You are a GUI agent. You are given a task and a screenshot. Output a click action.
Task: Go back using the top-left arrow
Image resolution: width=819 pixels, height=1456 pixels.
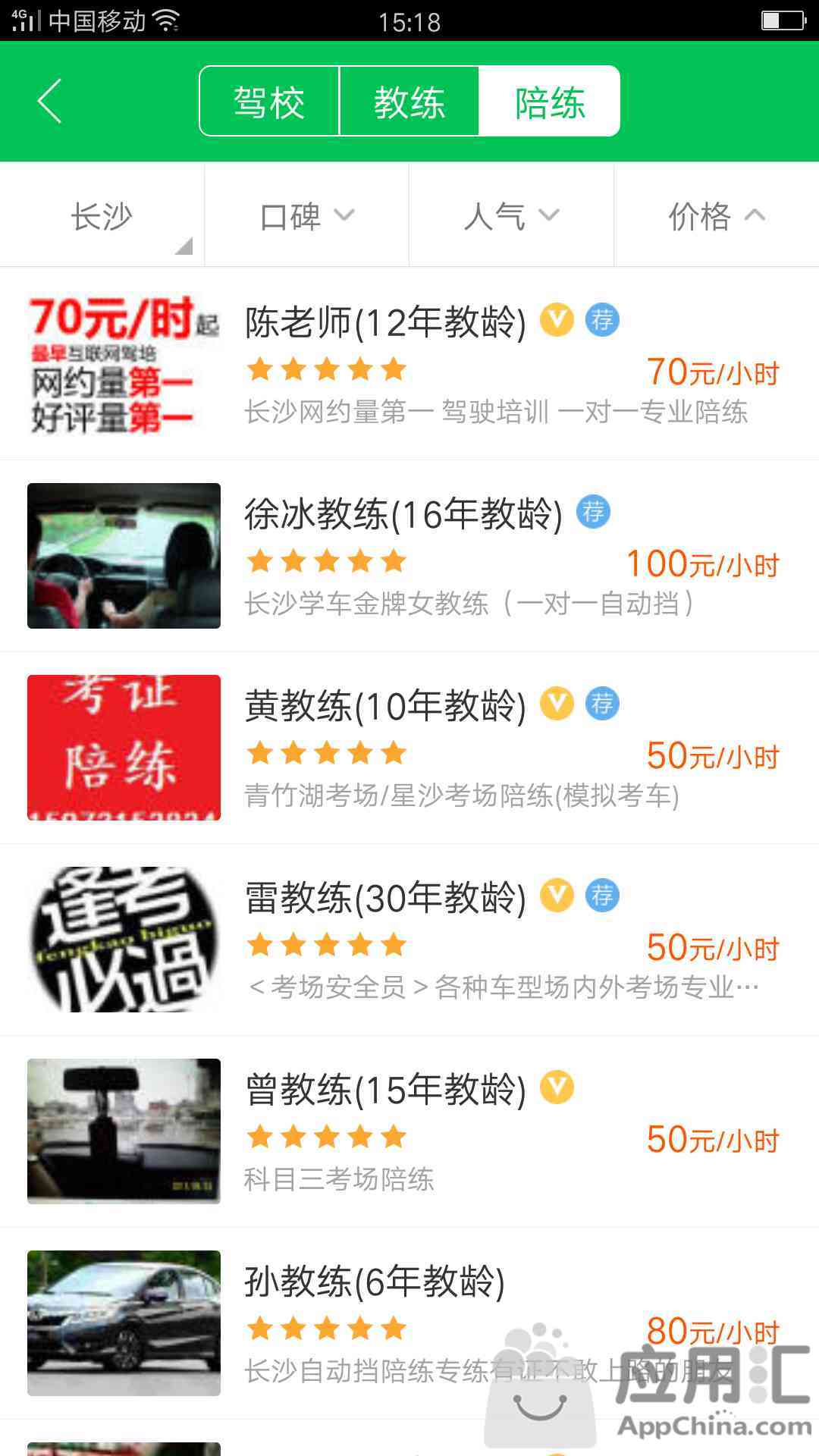tap(50, 101)
